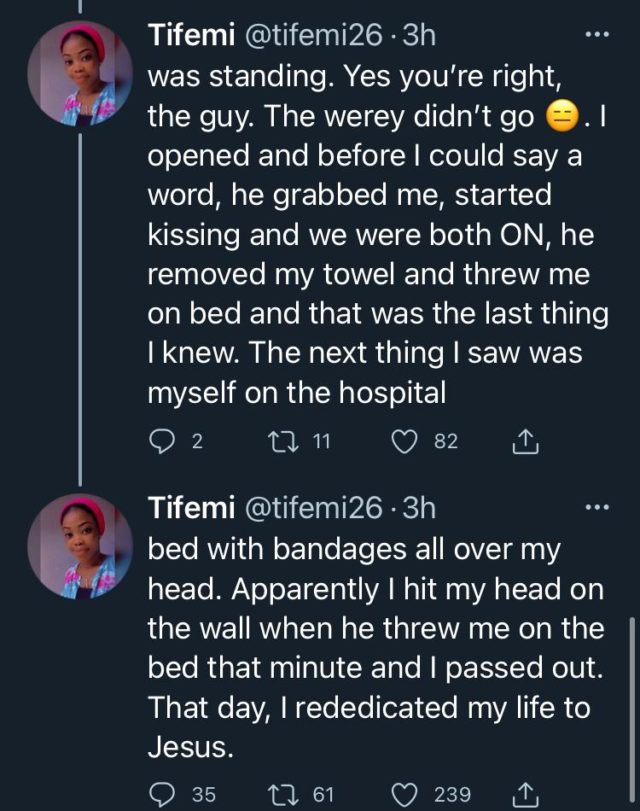The width and height of the screenshot is (640, 811).
Task: Open Tifemi's avatar on the bandages tweet
Action: (x=81, y=544)
